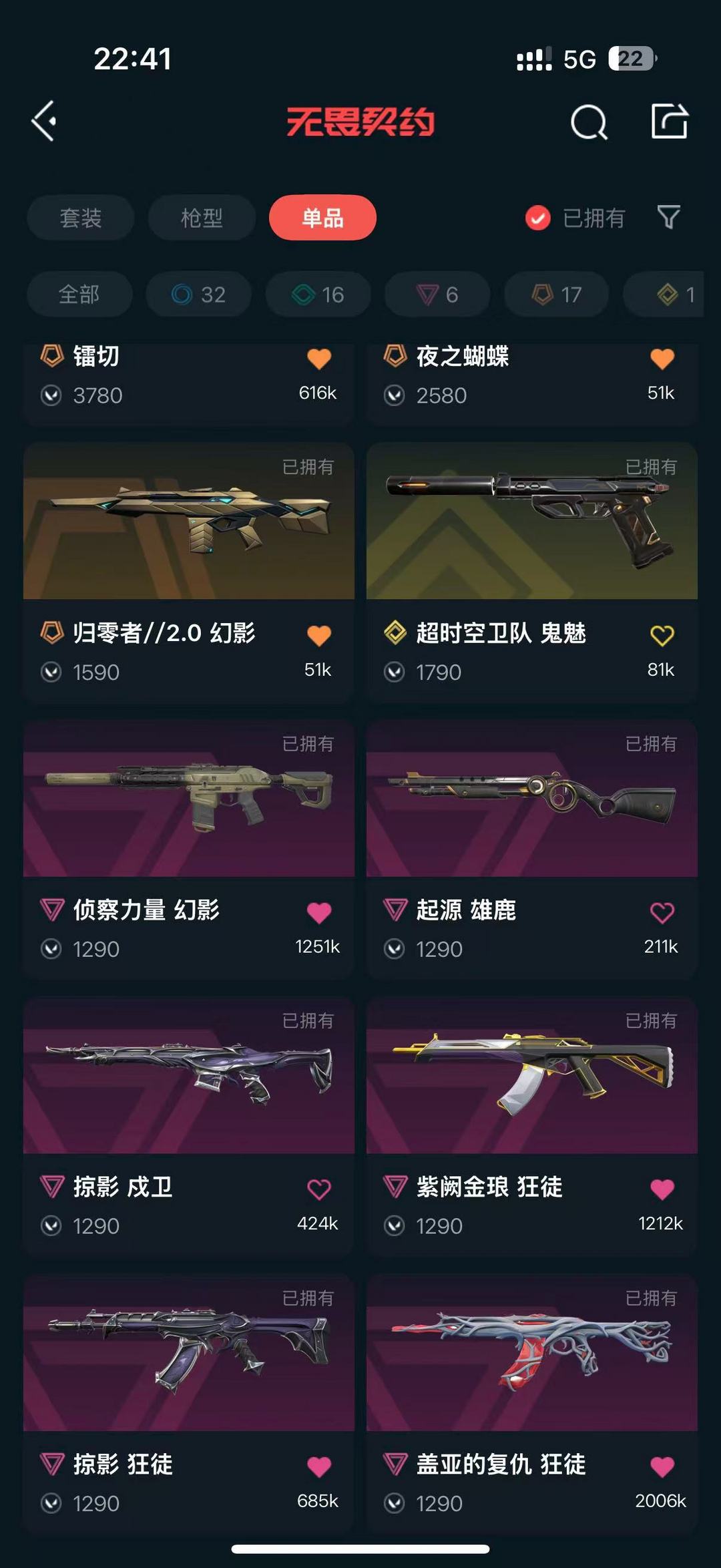Like the 掠影 戍卫 skin with the heart

click(318, 1189)
